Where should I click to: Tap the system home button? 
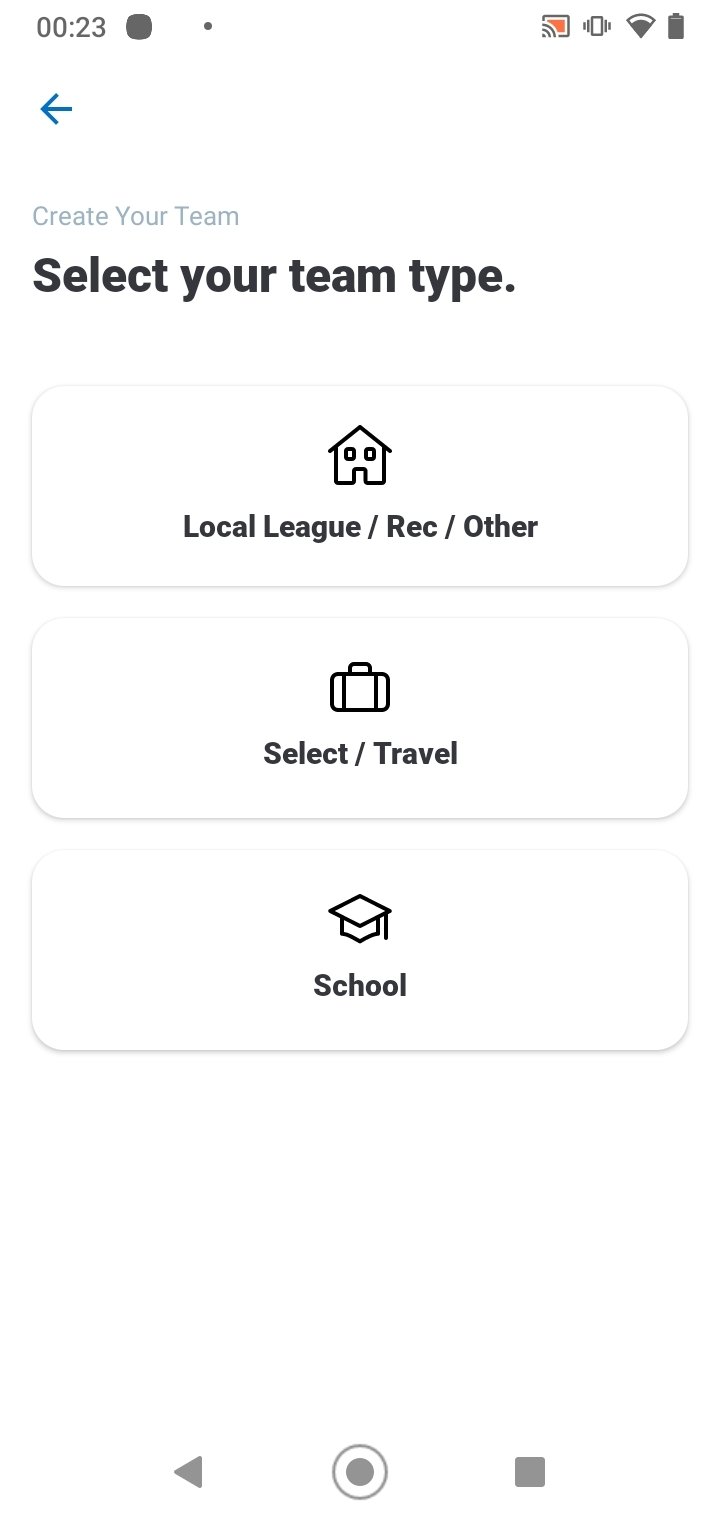(360, 1471)
